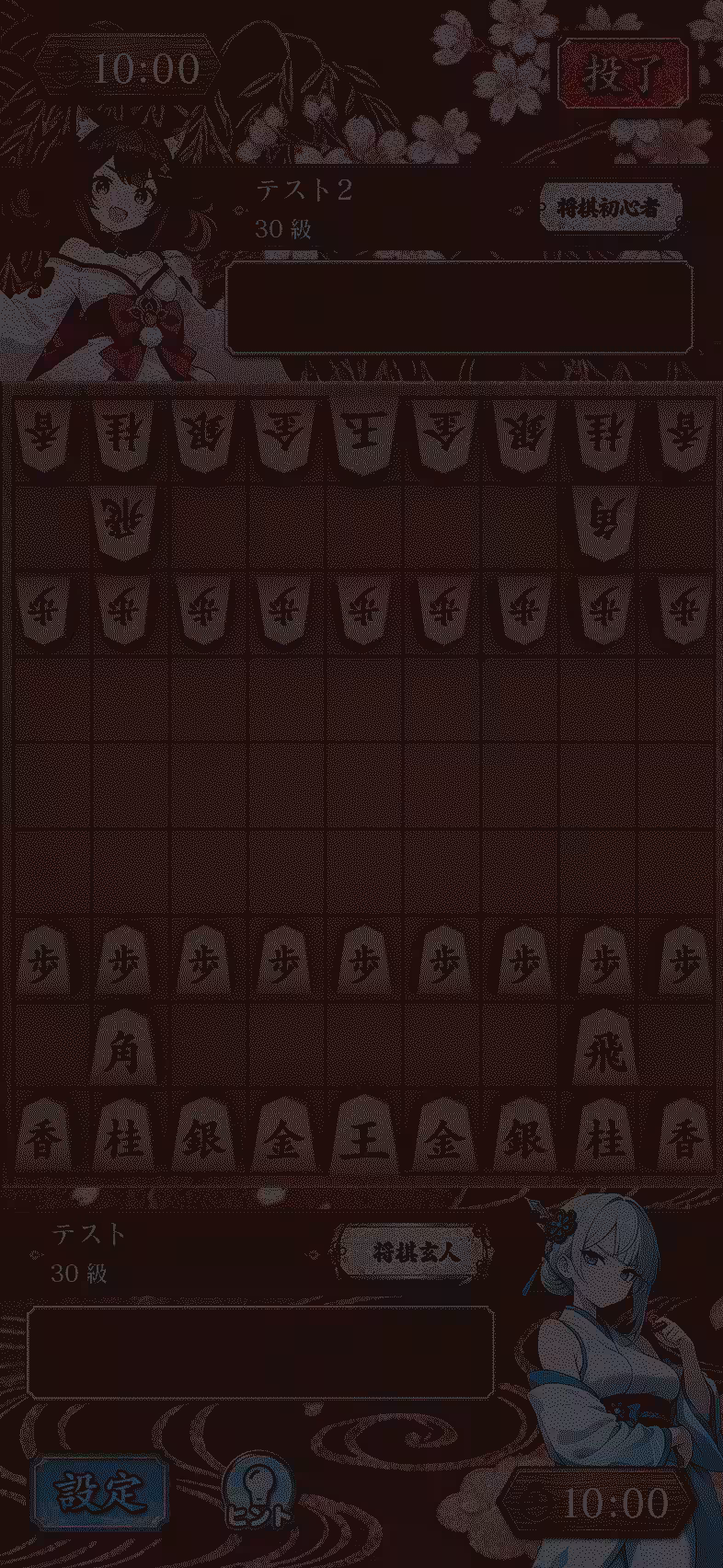The image size is (723, 1568).
Task: Tap the 投了 resign button
Action: tap(624, 75)
